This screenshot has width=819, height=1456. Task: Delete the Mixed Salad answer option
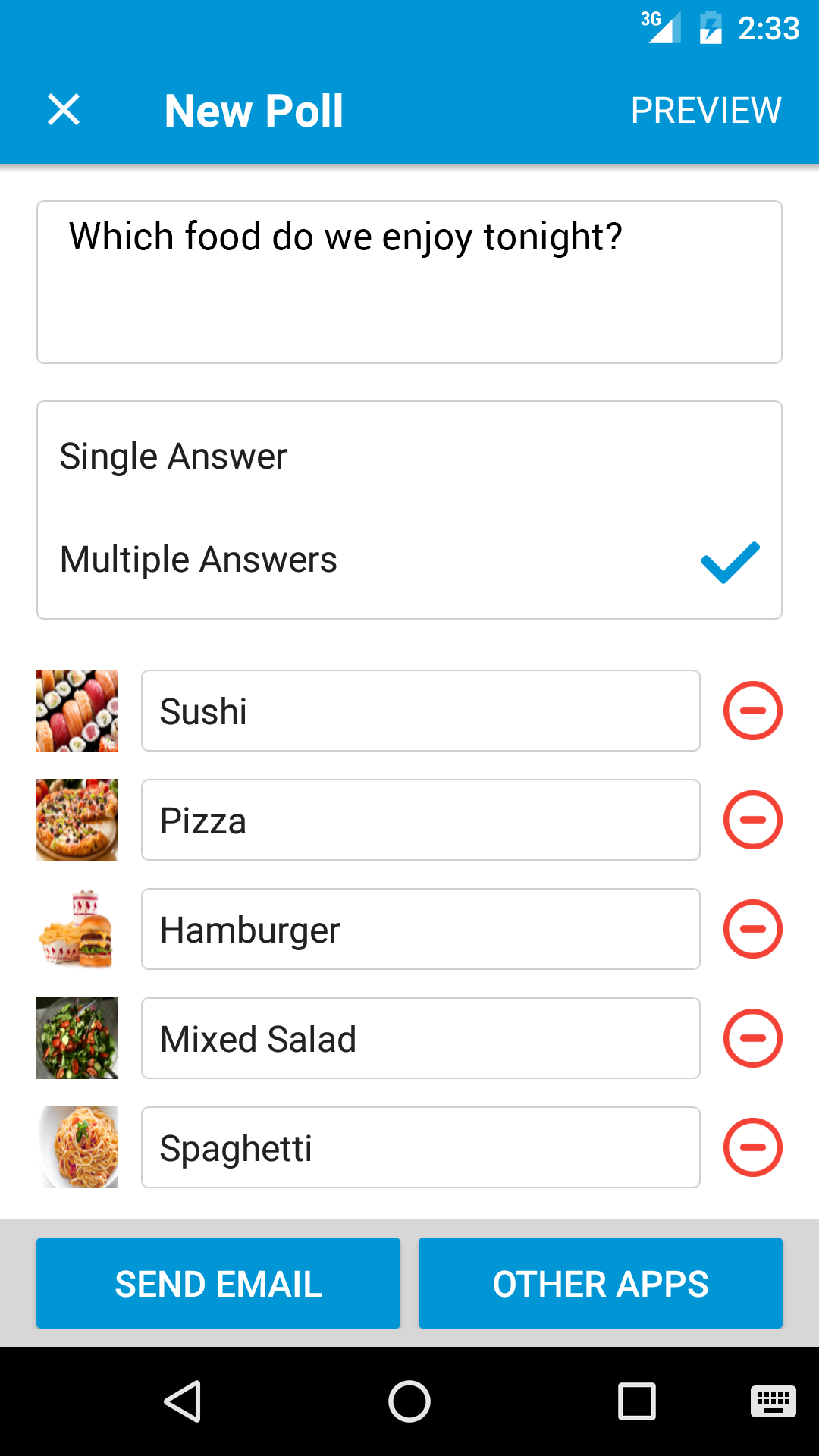click(752, 1039)
